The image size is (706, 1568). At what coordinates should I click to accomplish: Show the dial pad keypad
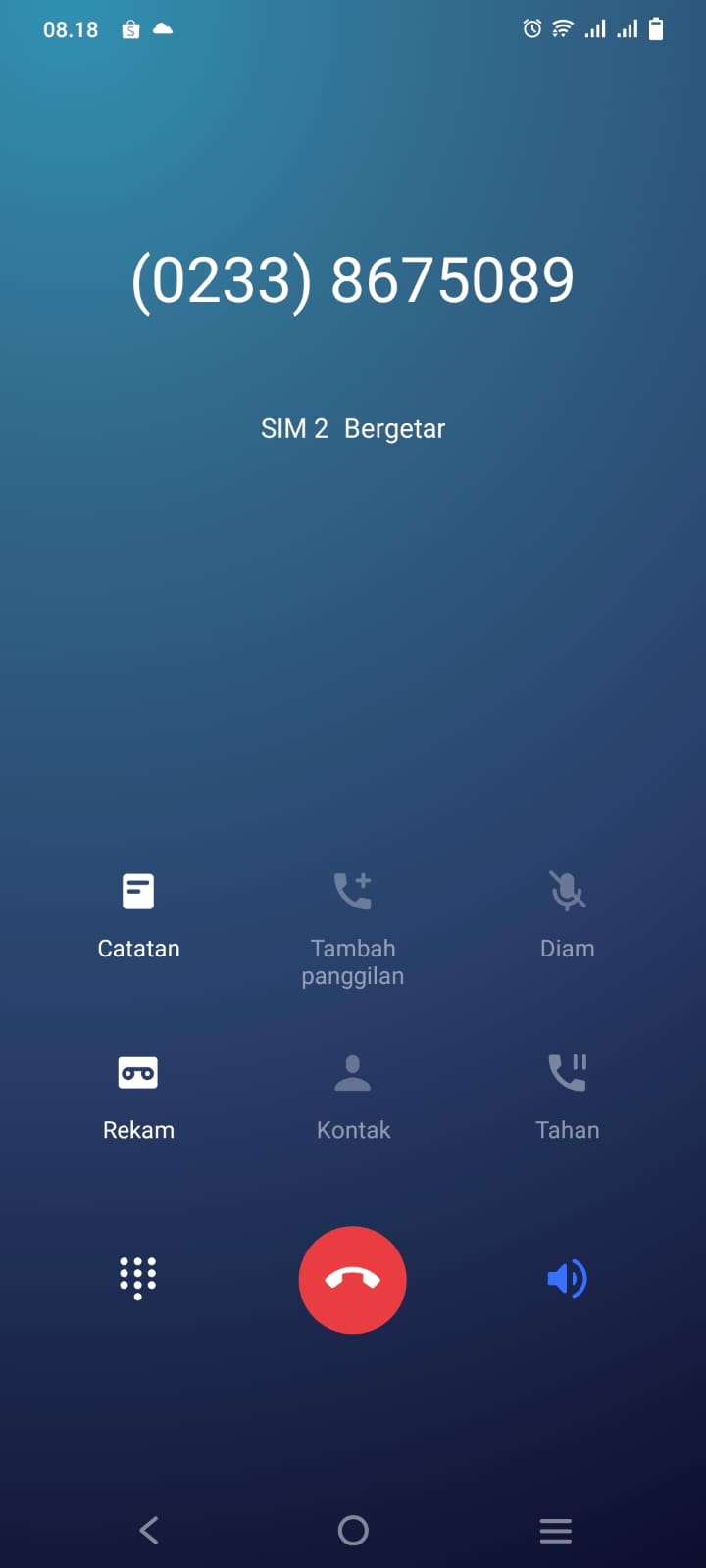click(138, 1279)
